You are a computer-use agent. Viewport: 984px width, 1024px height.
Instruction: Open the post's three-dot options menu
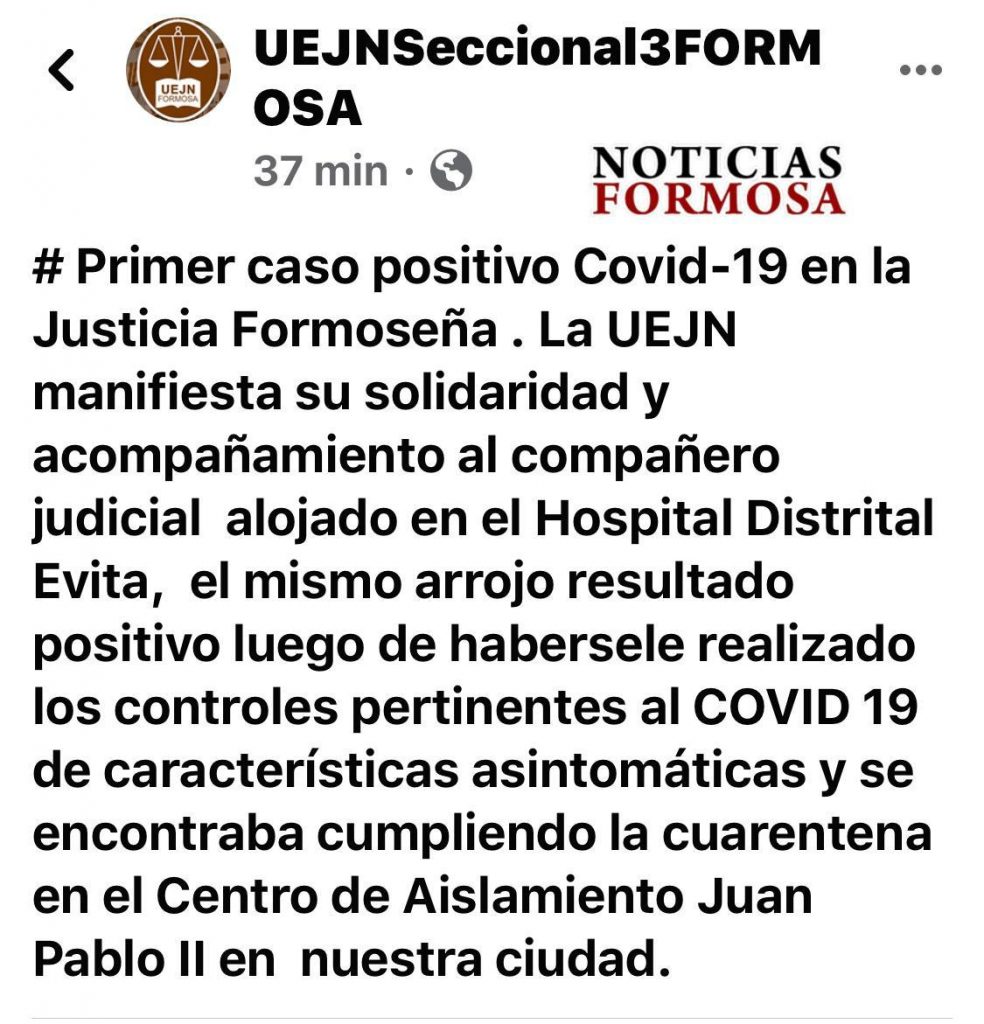coord(921,71)
